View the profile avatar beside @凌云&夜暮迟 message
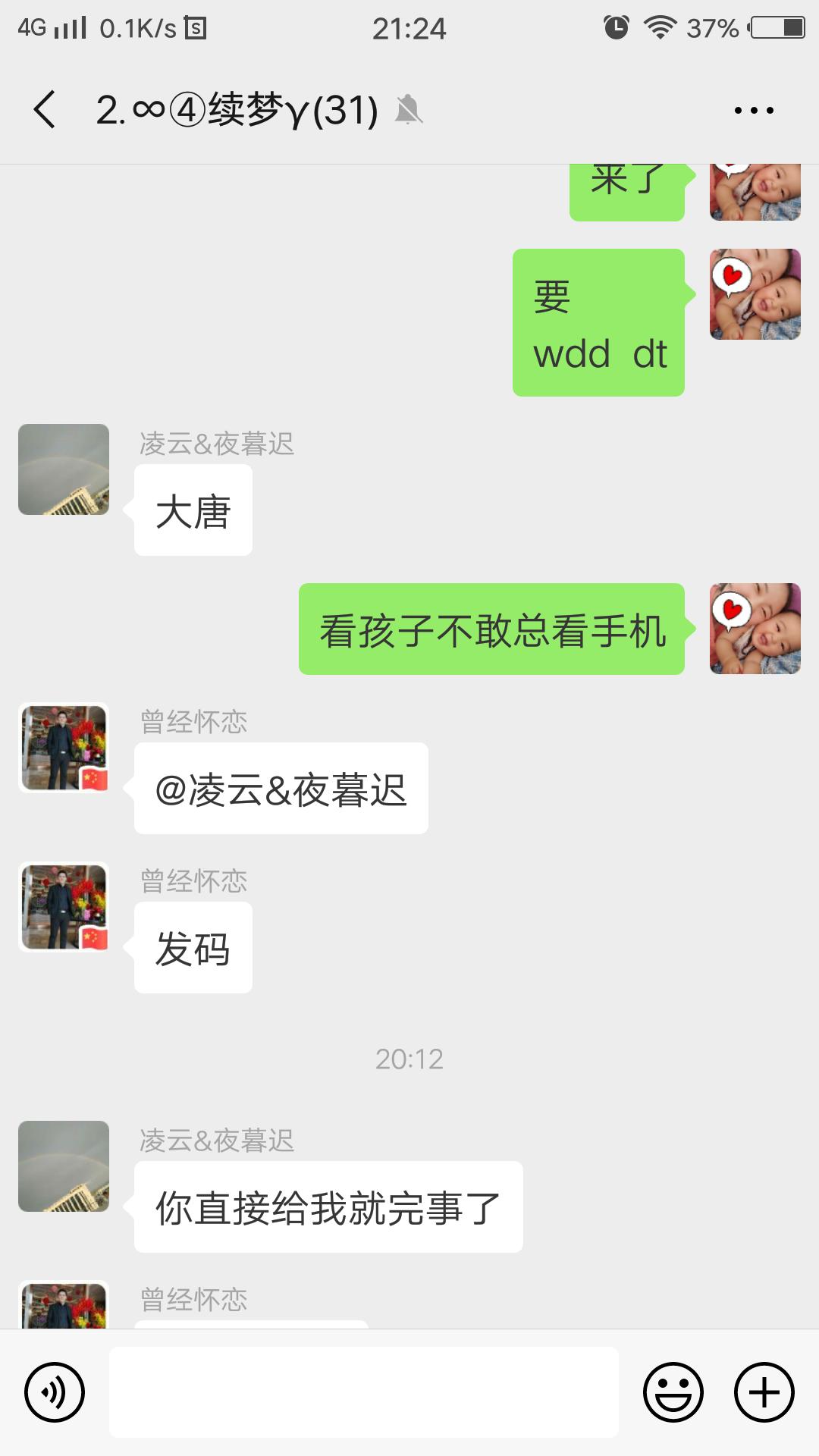Screen dimensions: 819x1456 coord(64,748)
